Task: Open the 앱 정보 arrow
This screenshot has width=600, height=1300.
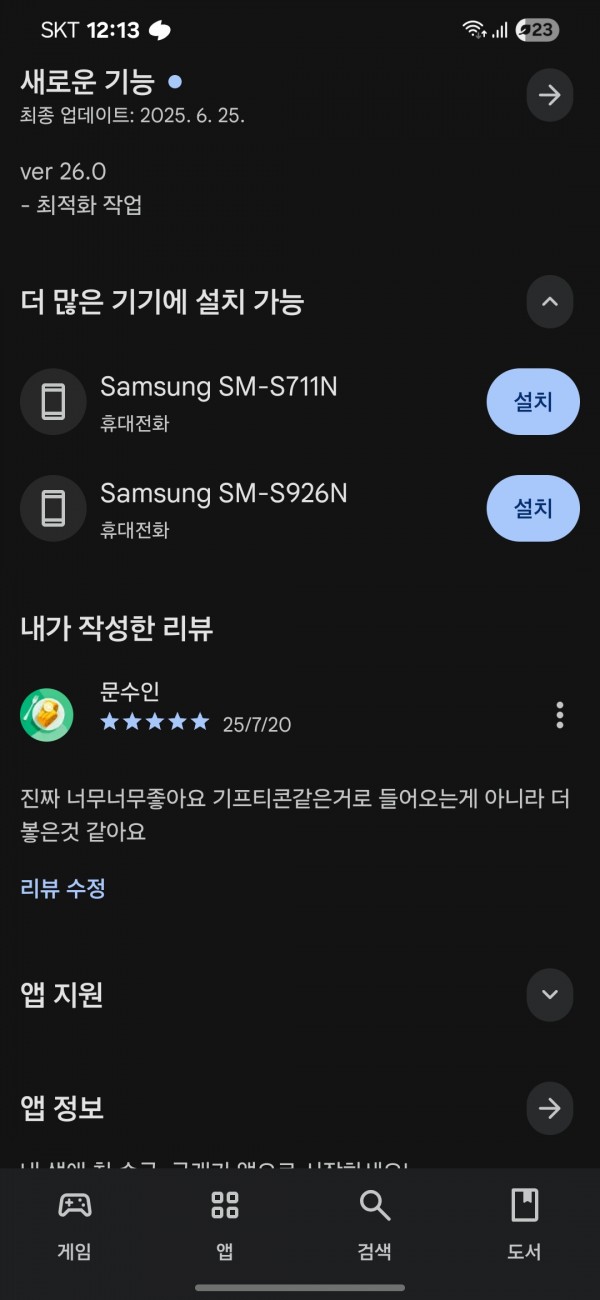Action: [x=549, y=1108]
